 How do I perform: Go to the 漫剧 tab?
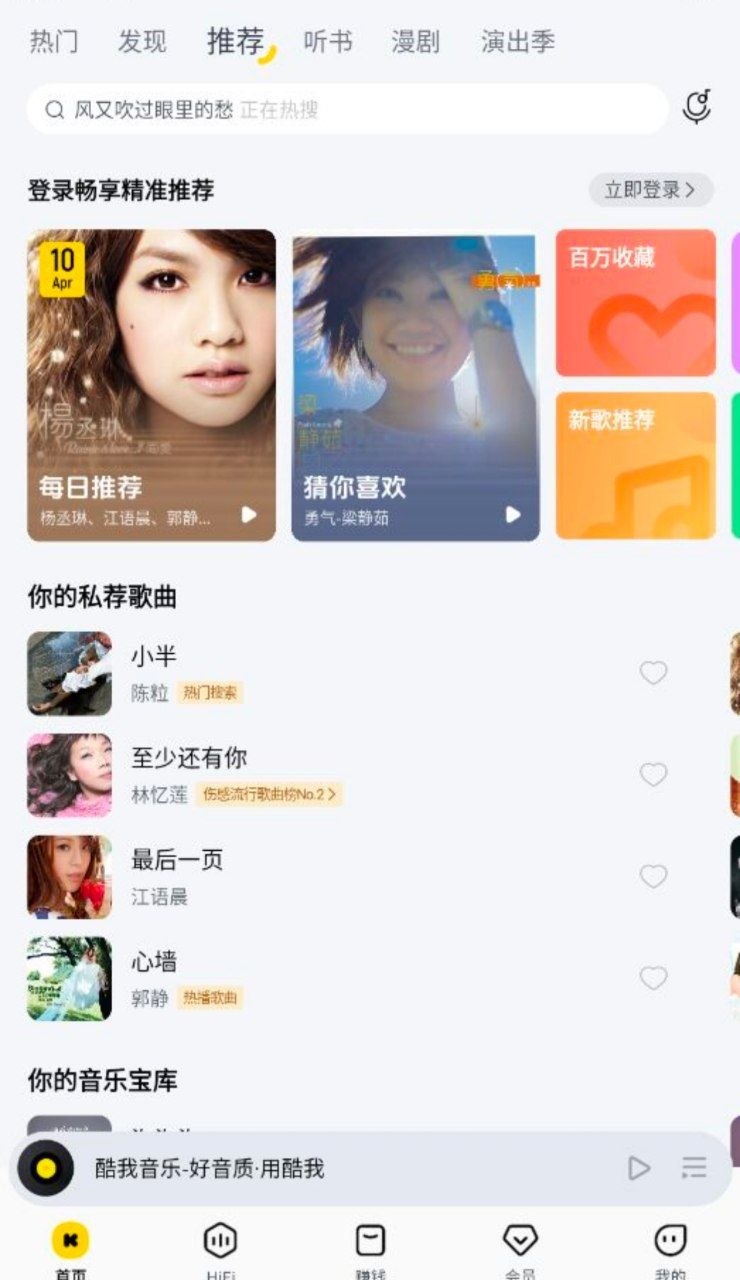point(415,42)
